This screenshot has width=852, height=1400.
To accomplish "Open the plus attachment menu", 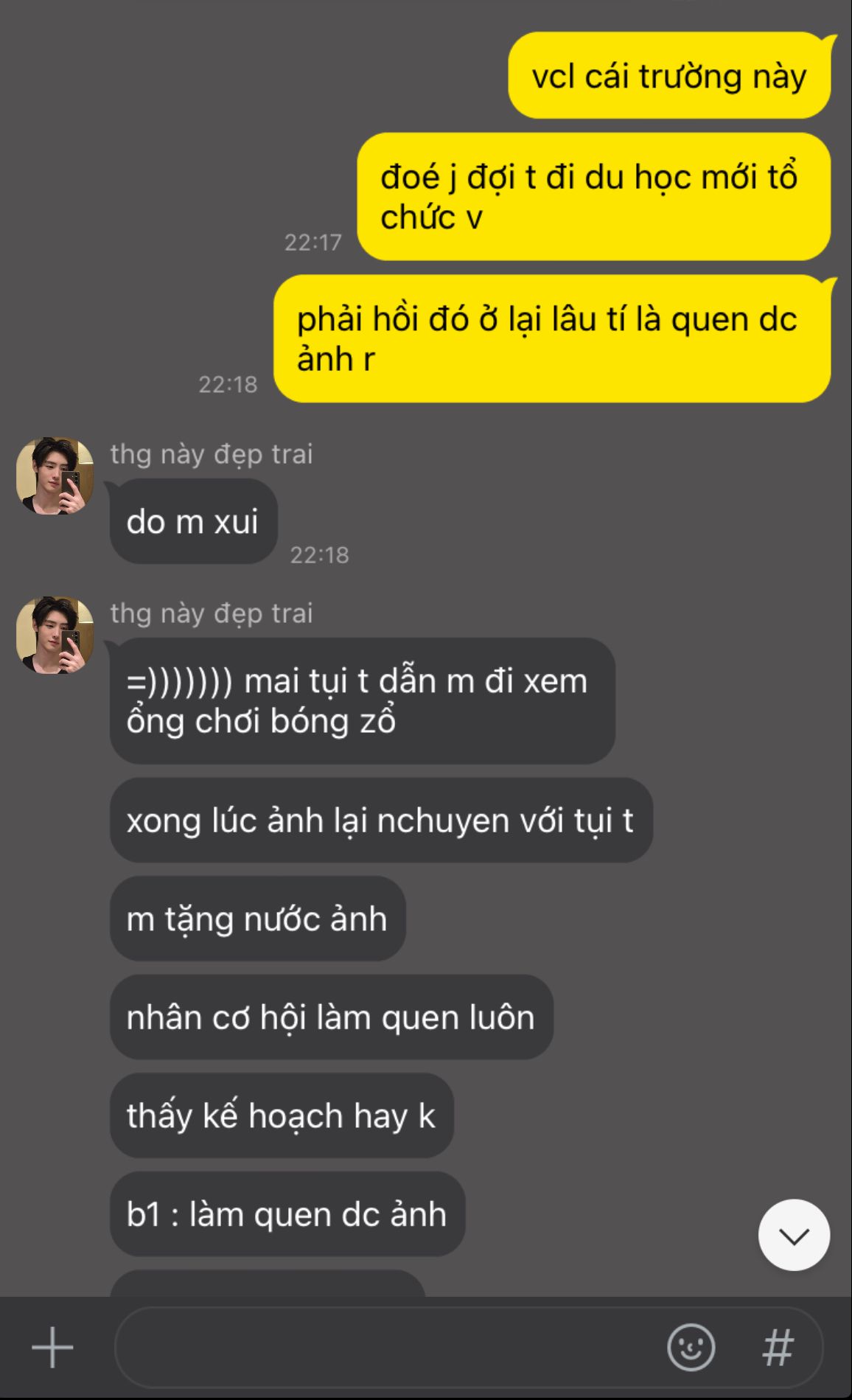I will pyautogui.click(x=52, y=1348).
